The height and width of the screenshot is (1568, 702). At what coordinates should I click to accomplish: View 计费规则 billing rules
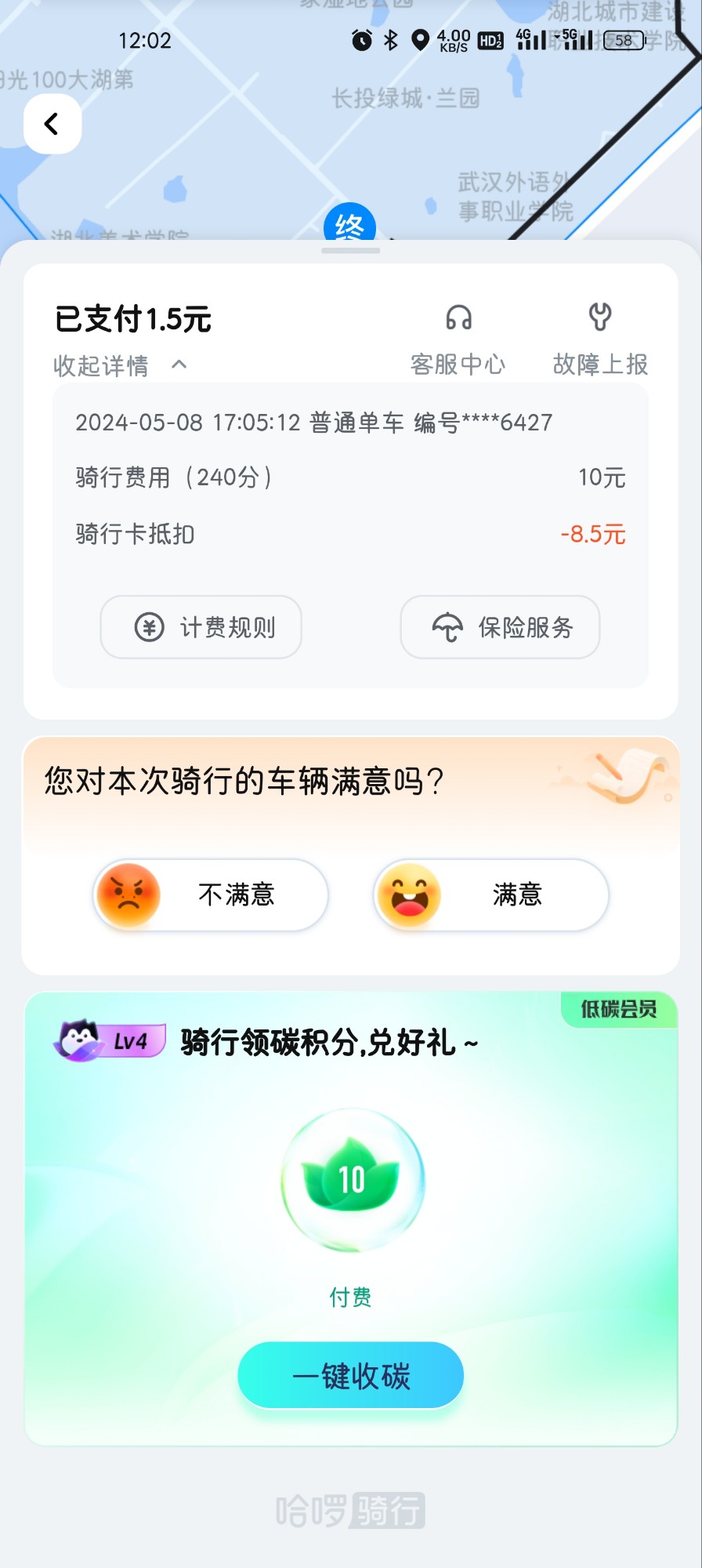click(x=201, y=627)
